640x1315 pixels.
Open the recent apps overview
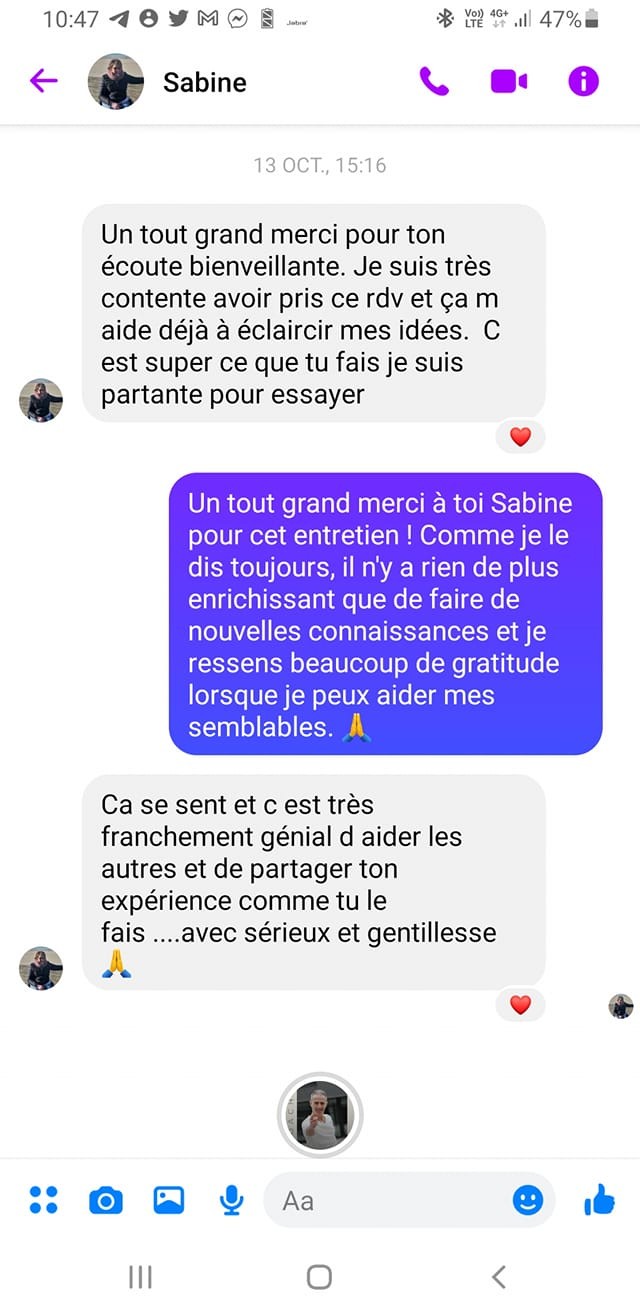click(x=140, y=1276)
